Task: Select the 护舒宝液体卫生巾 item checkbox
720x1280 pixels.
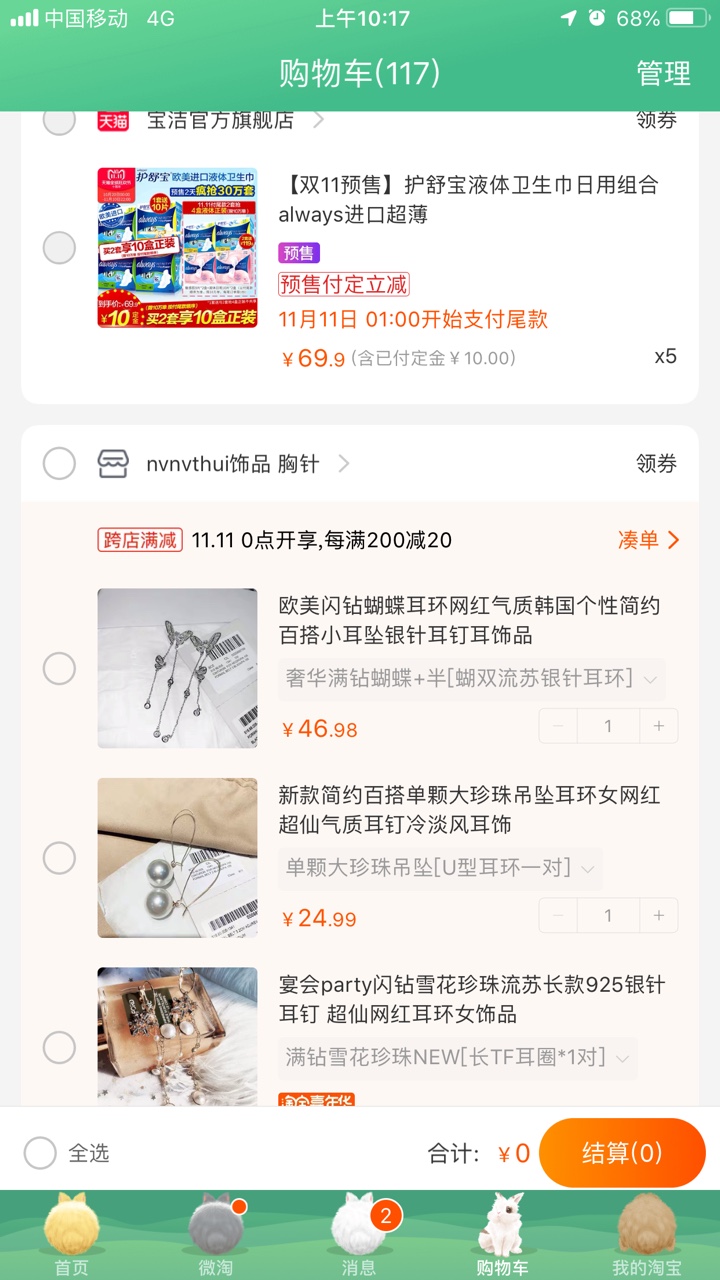Action: pos(59,248)
